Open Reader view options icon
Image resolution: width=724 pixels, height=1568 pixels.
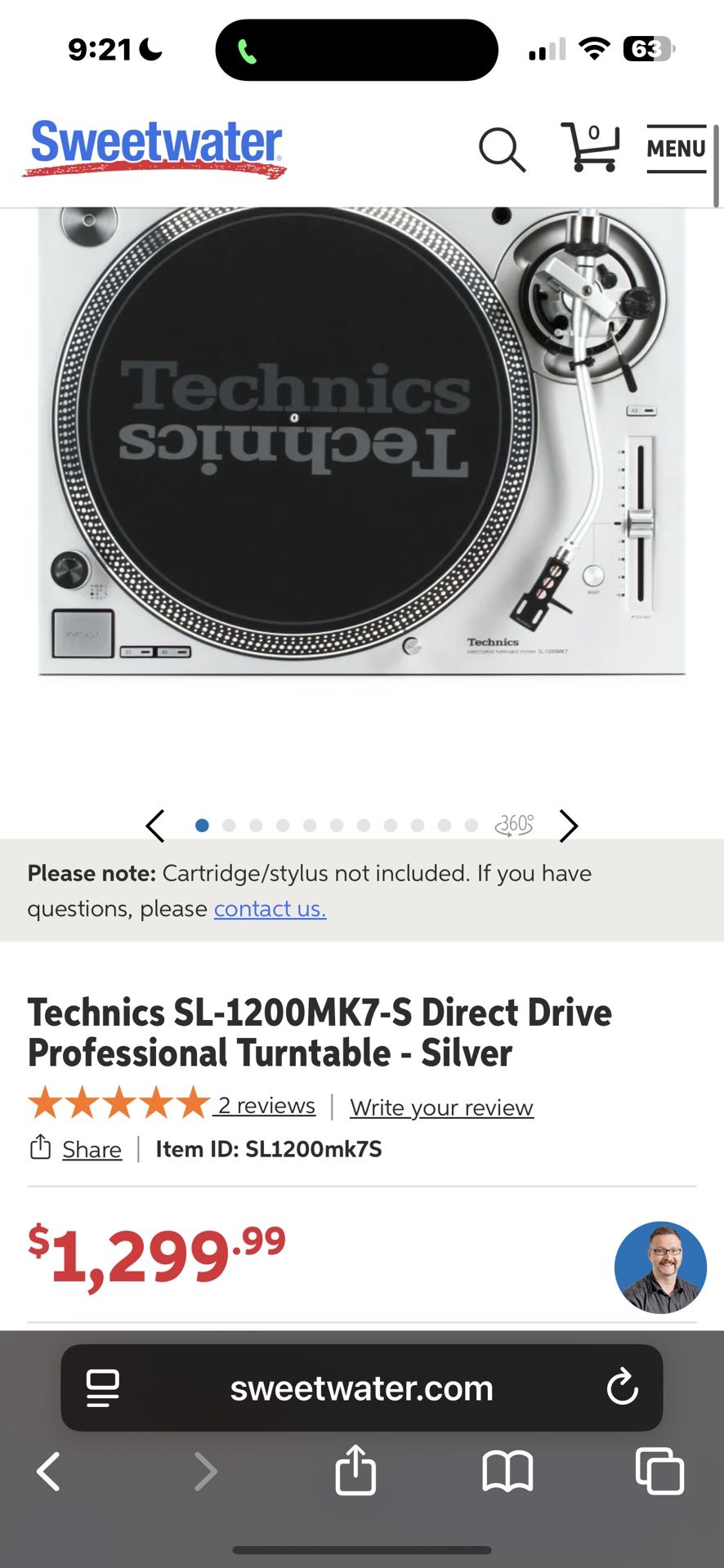click(x=101, y=1387)
